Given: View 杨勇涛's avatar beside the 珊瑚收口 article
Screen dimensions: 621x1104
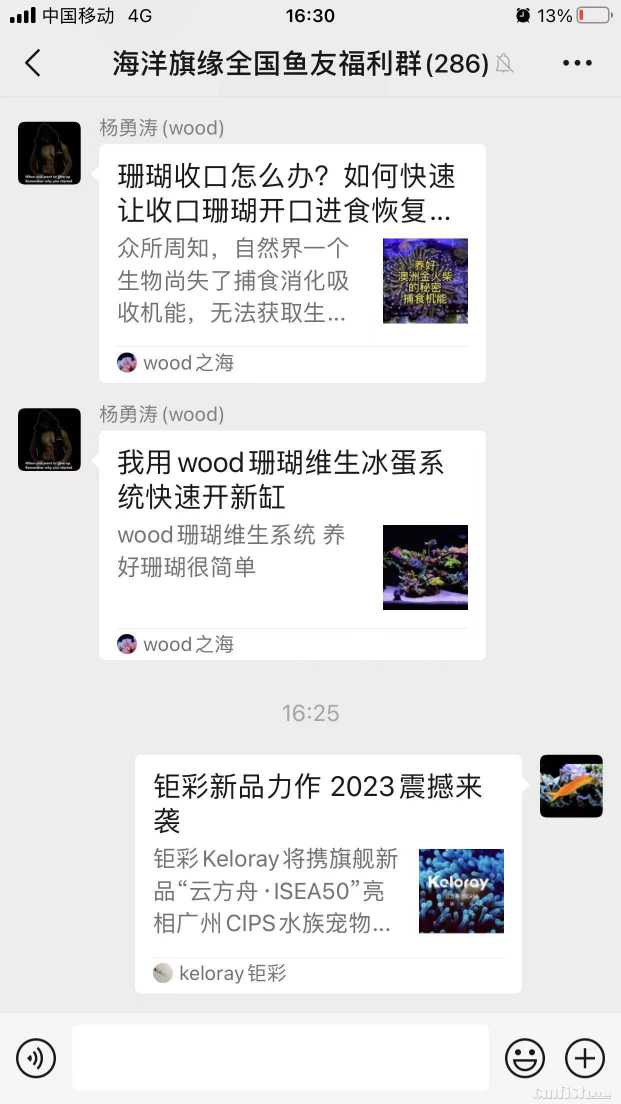Looking at the screenshot, I should pos(49,153).
